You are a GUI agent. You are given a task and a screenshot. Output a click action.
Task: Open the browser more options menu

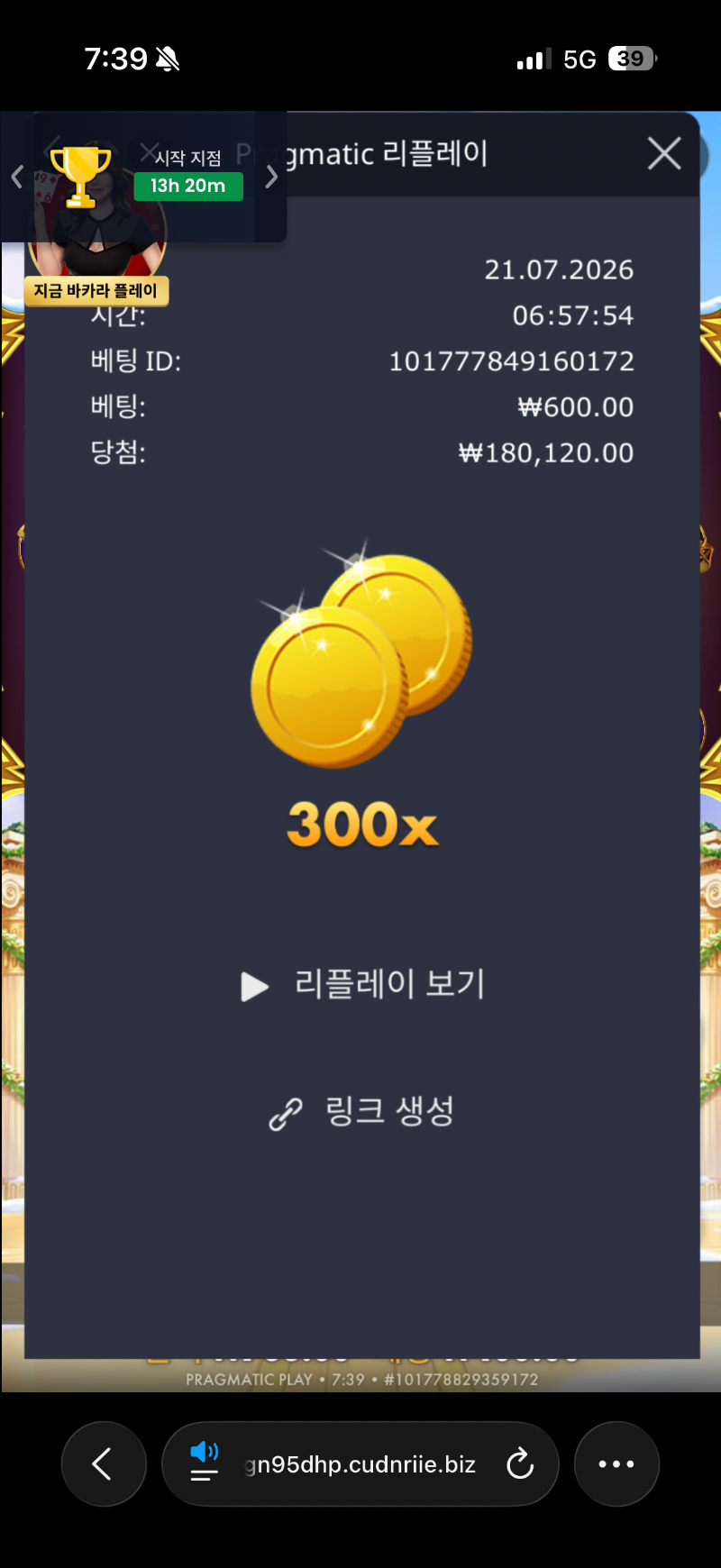point(616,1463)
